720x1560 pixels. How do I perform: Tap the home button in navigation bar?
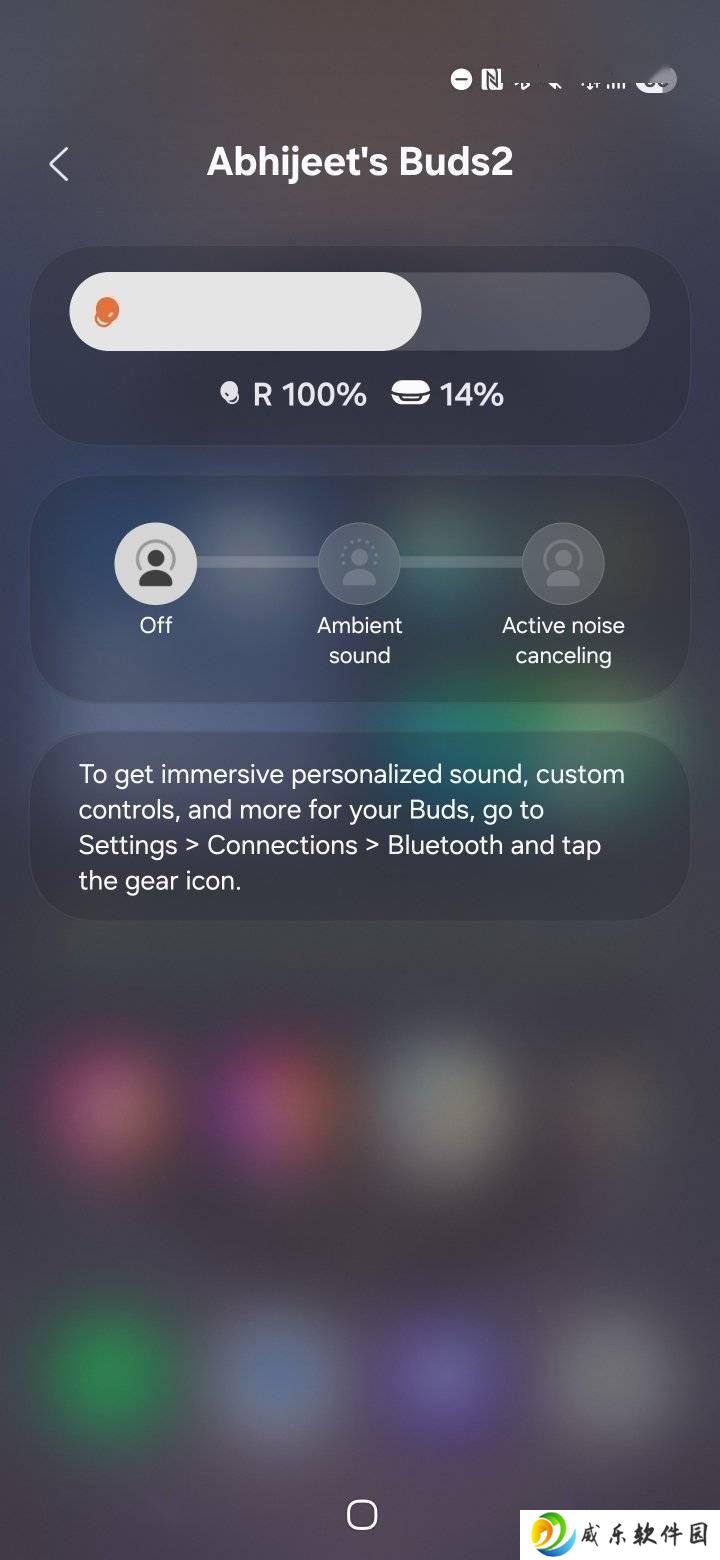tap(361, 1514)
